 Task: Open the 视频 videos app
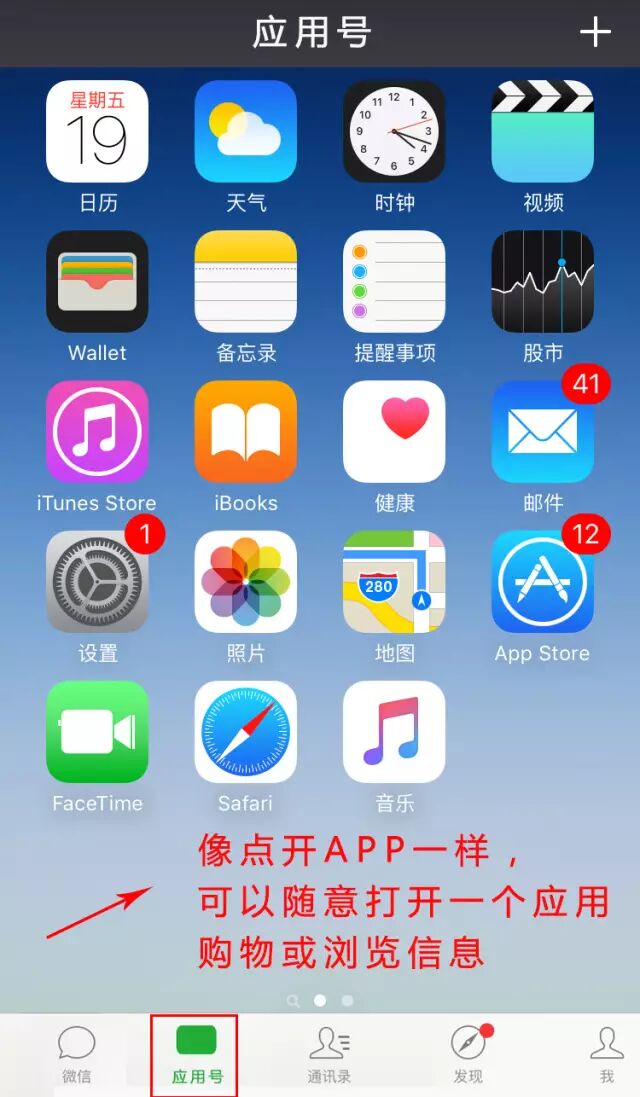point(542,131)
